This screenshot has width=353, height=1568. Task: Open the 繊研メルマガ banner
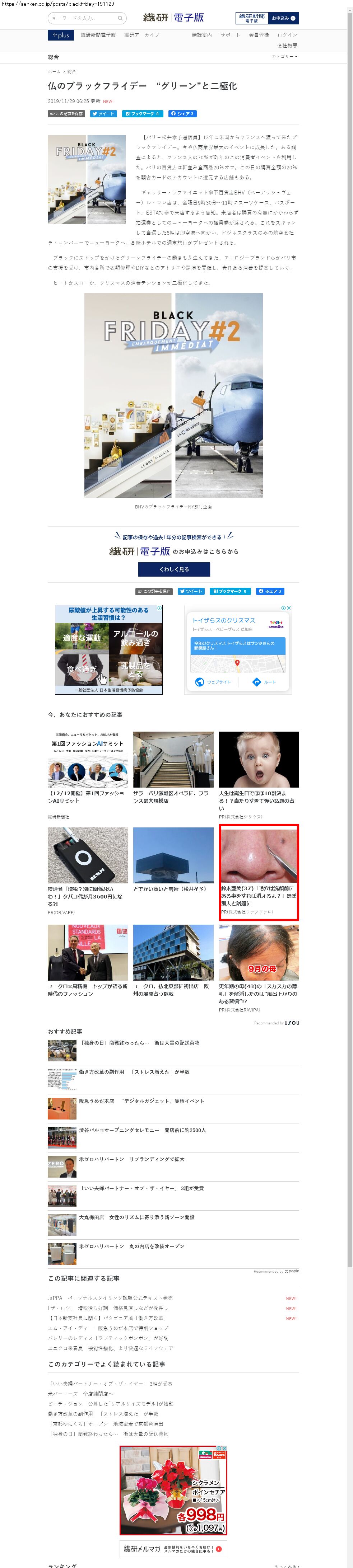pyautogui.click(x=173, y=1549)
